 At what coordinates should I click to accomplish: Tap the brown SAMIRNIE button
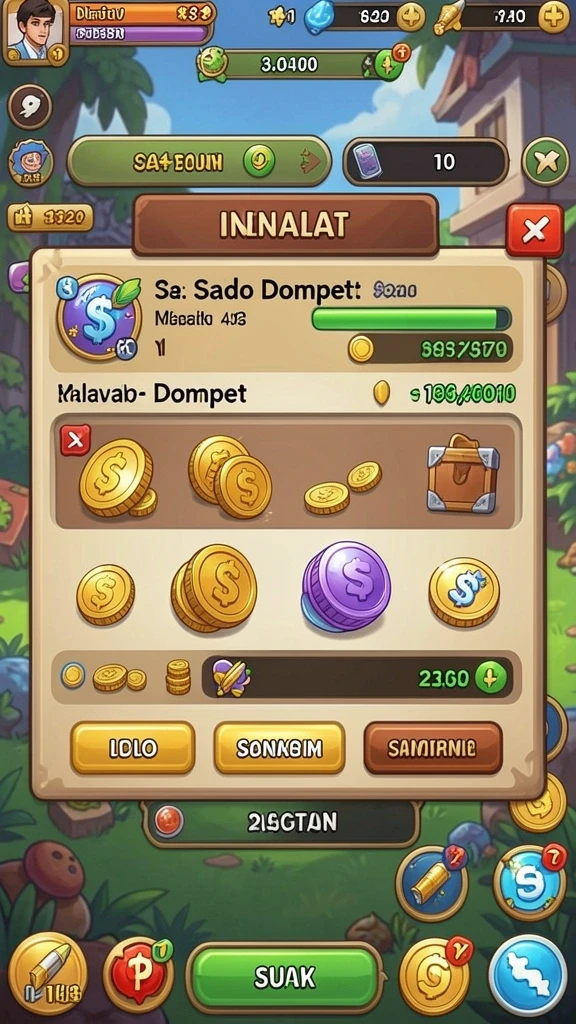432,748
